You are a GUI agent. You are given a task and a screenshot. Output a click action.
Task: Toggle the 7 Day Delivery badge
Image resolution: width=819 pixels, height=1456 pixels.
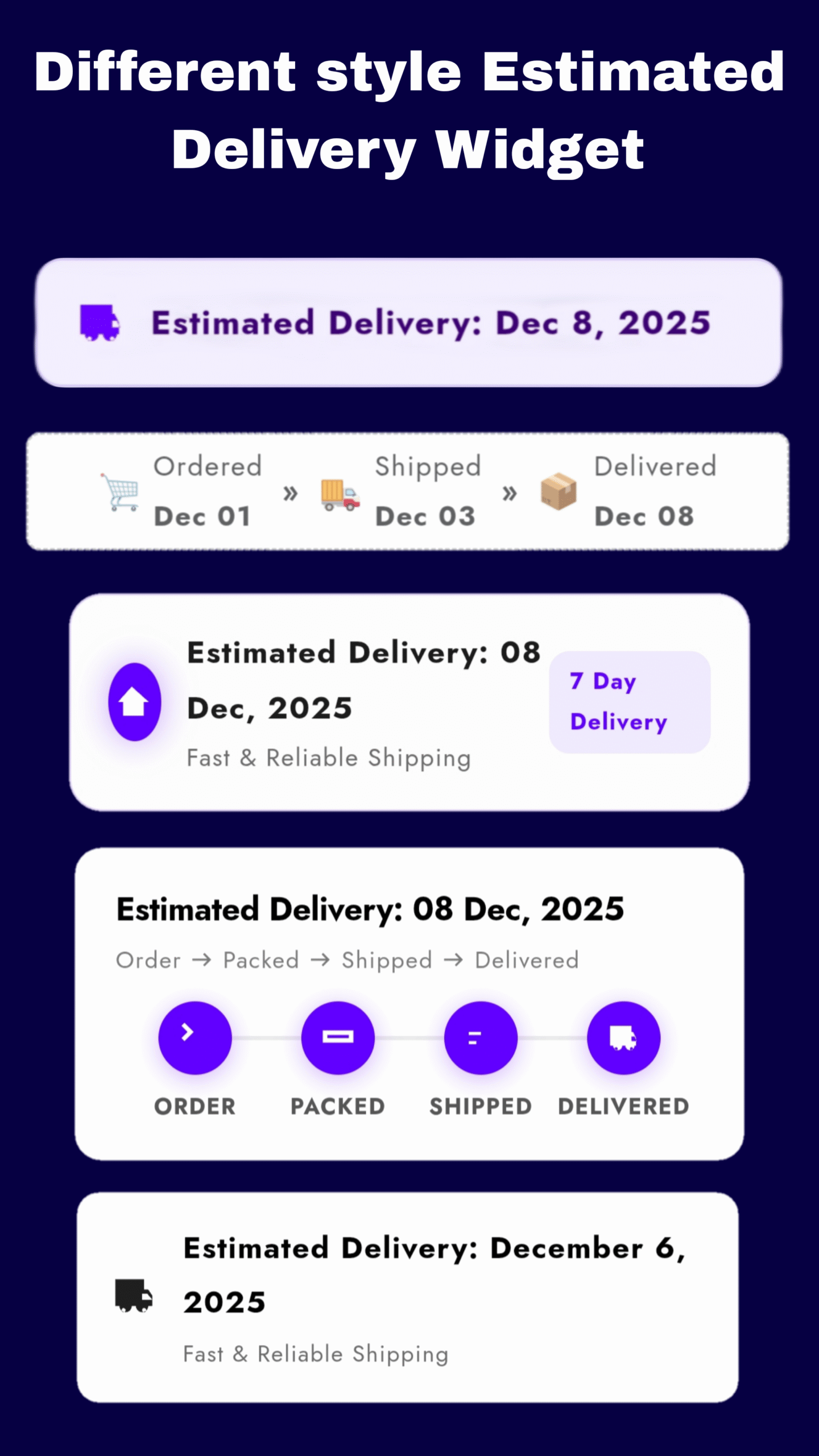[x=629, y=701]
